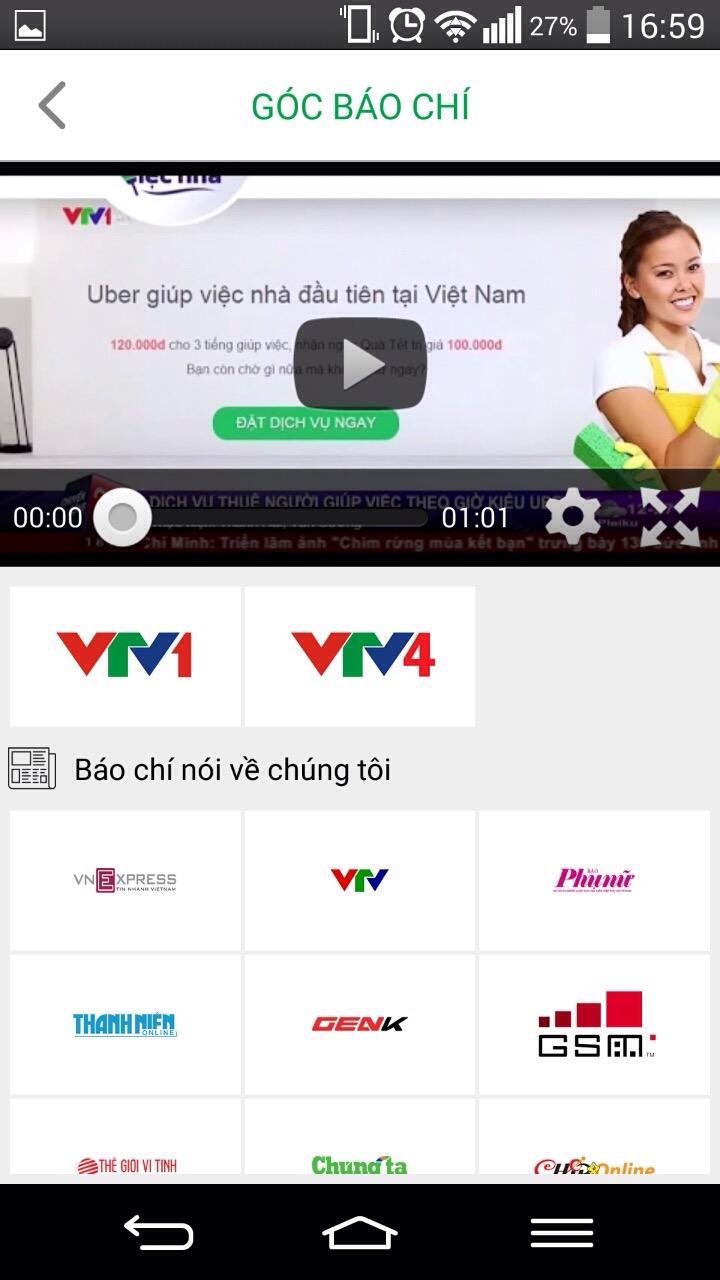
Task: Open the VnExpress press article
Action: coord(125,880)
